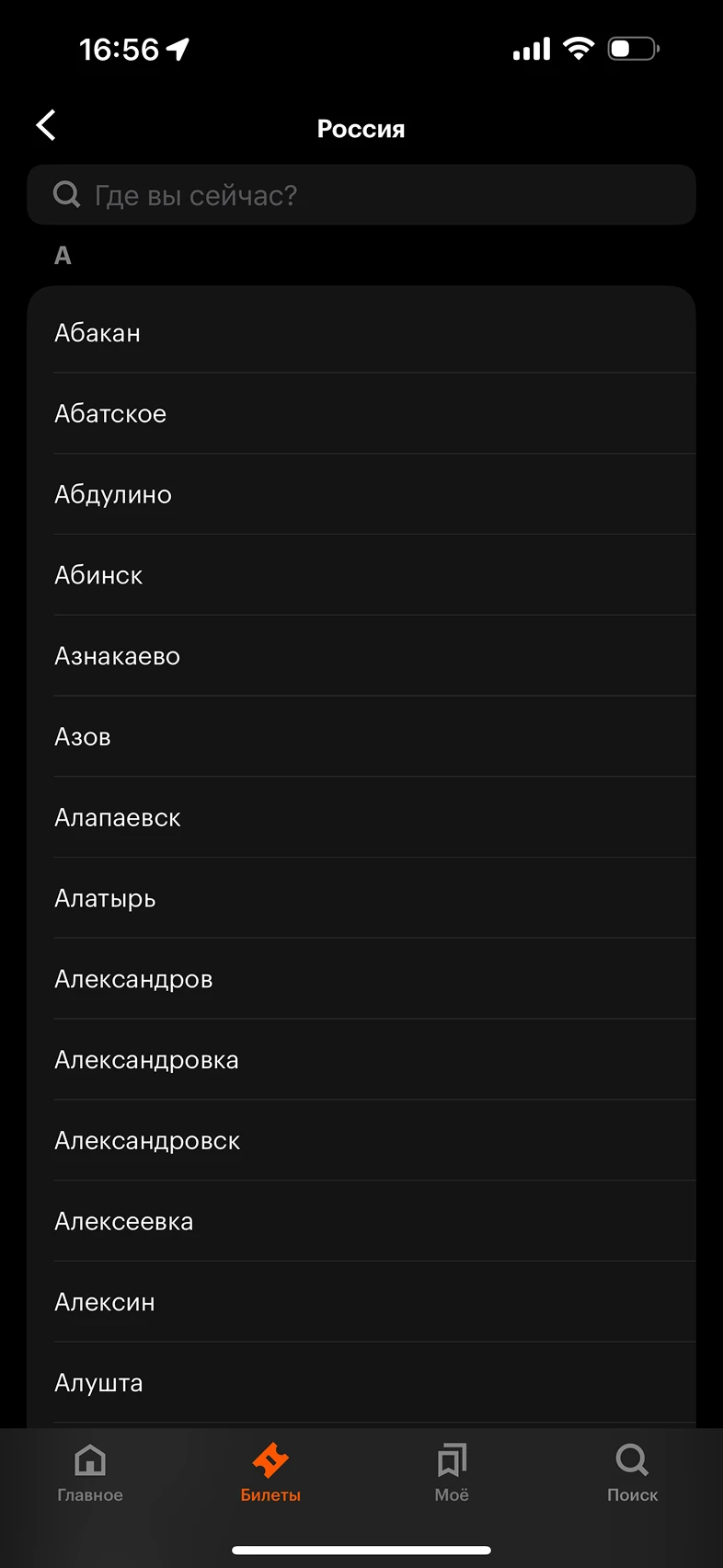Screen dimensions: 723x1568
Task: Pick the Алатырь row
Action: [361, 899]
